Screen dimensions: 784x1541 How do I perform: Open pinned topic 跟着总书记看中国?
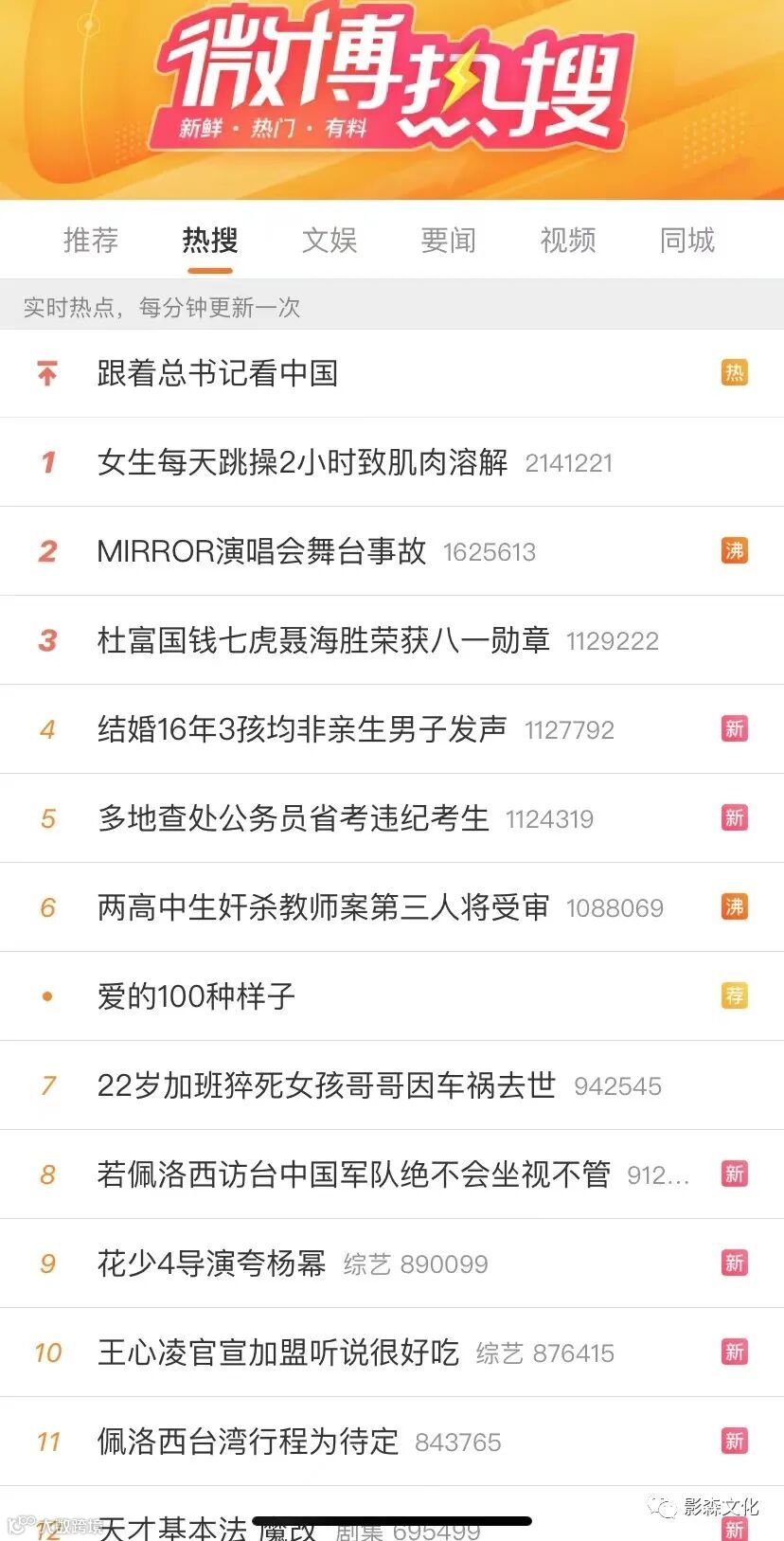218,373
